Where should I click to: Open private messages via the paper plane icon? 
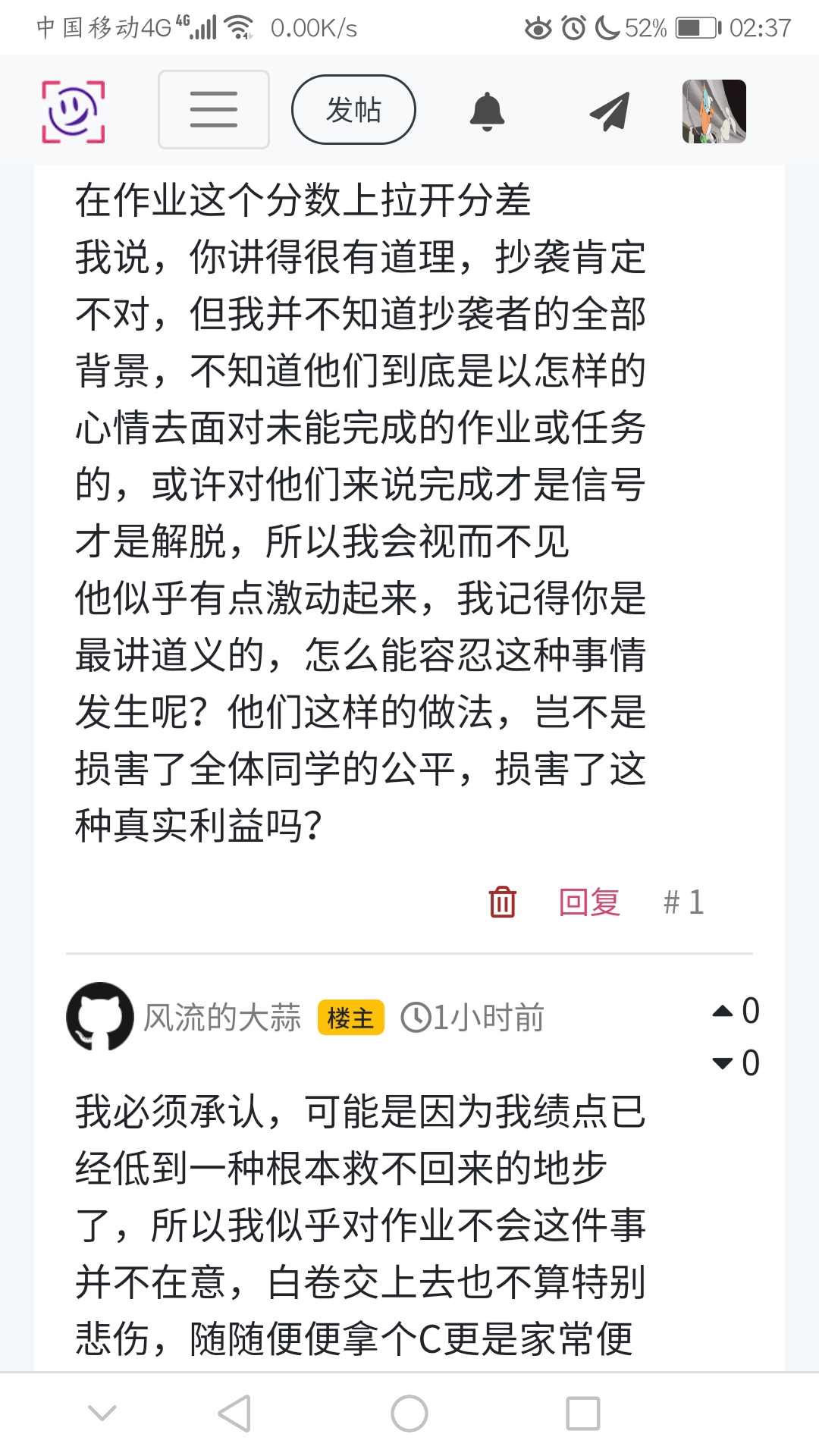[610, 111]
